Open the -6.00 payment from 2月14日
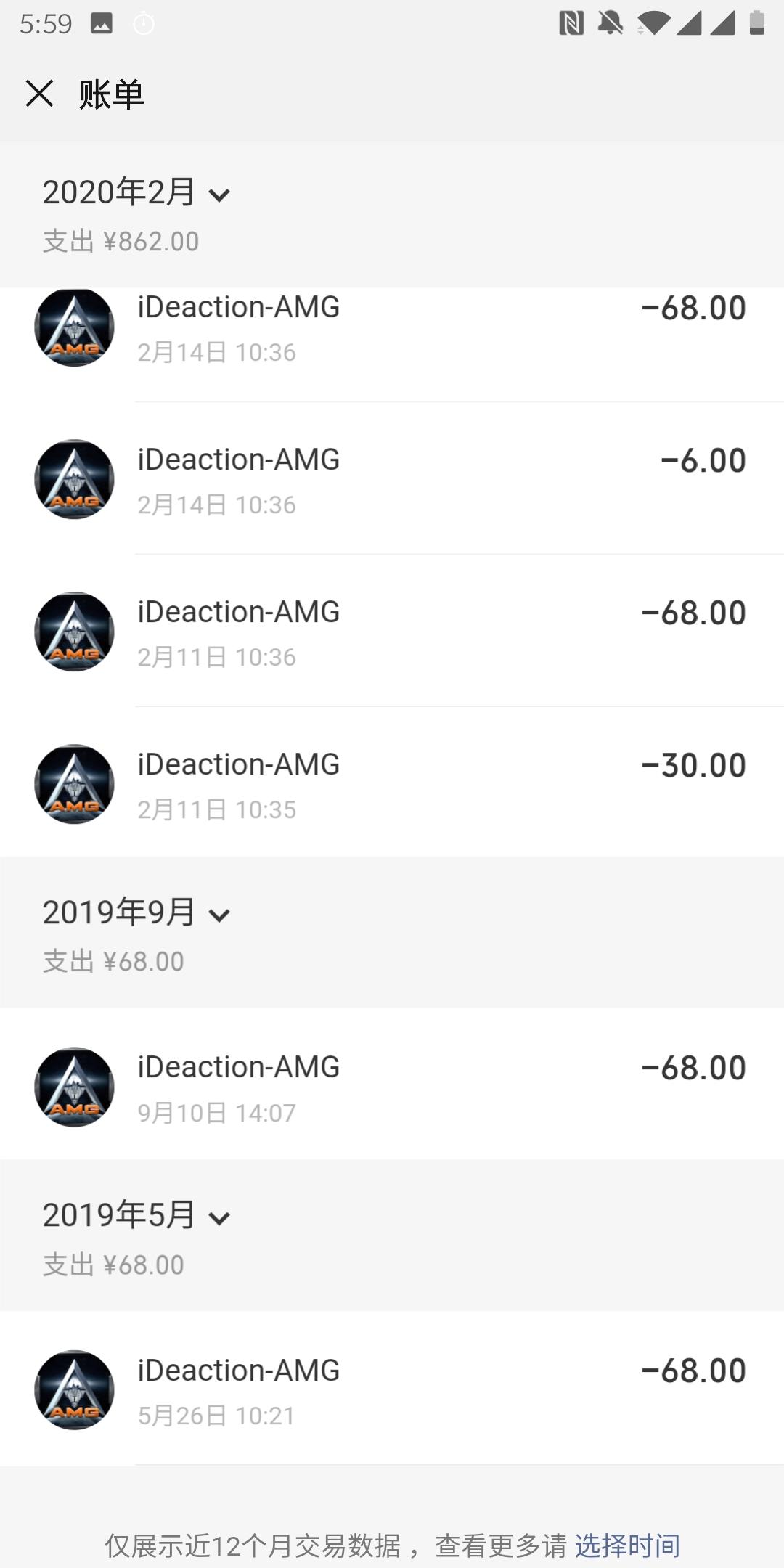This screenshot has height=1568, width=784. coord(392,480)
